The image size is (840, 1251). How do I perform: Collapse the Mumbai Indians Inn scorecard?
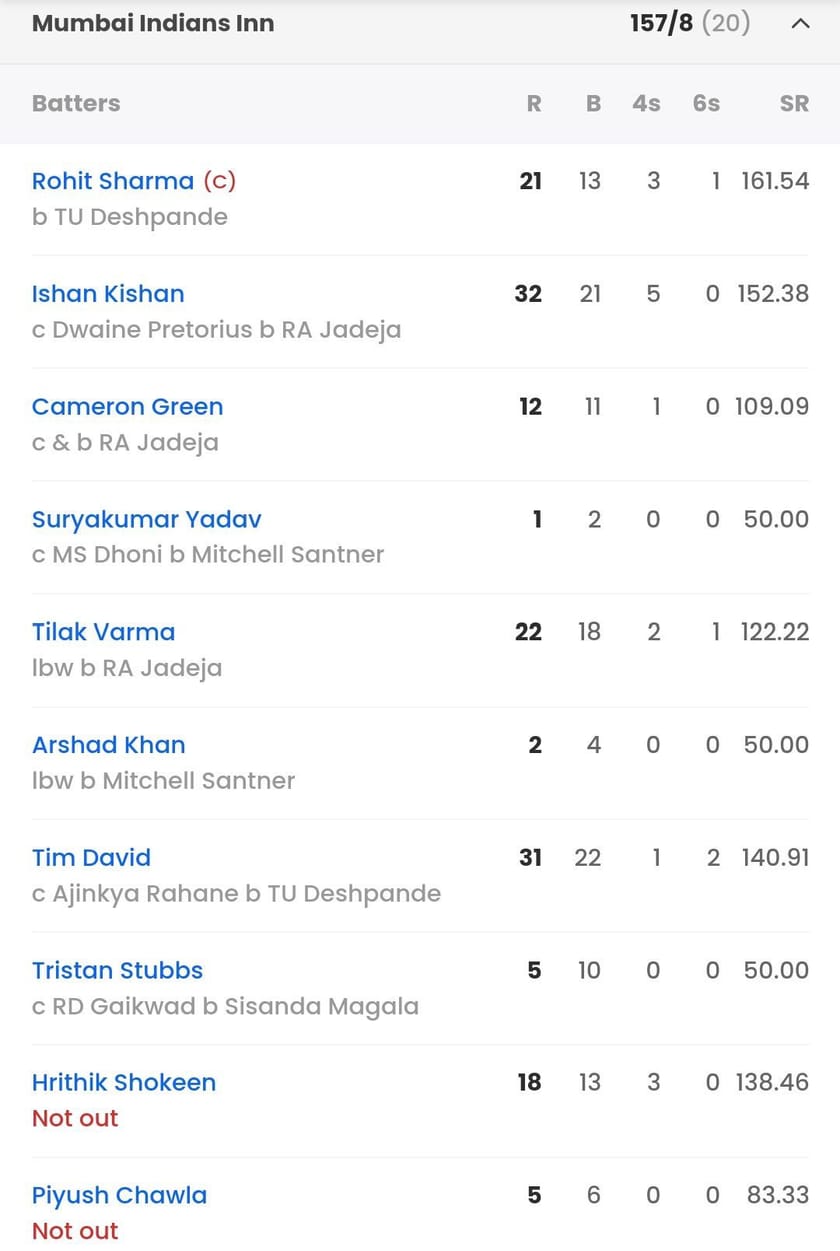(x=800, y=23)
